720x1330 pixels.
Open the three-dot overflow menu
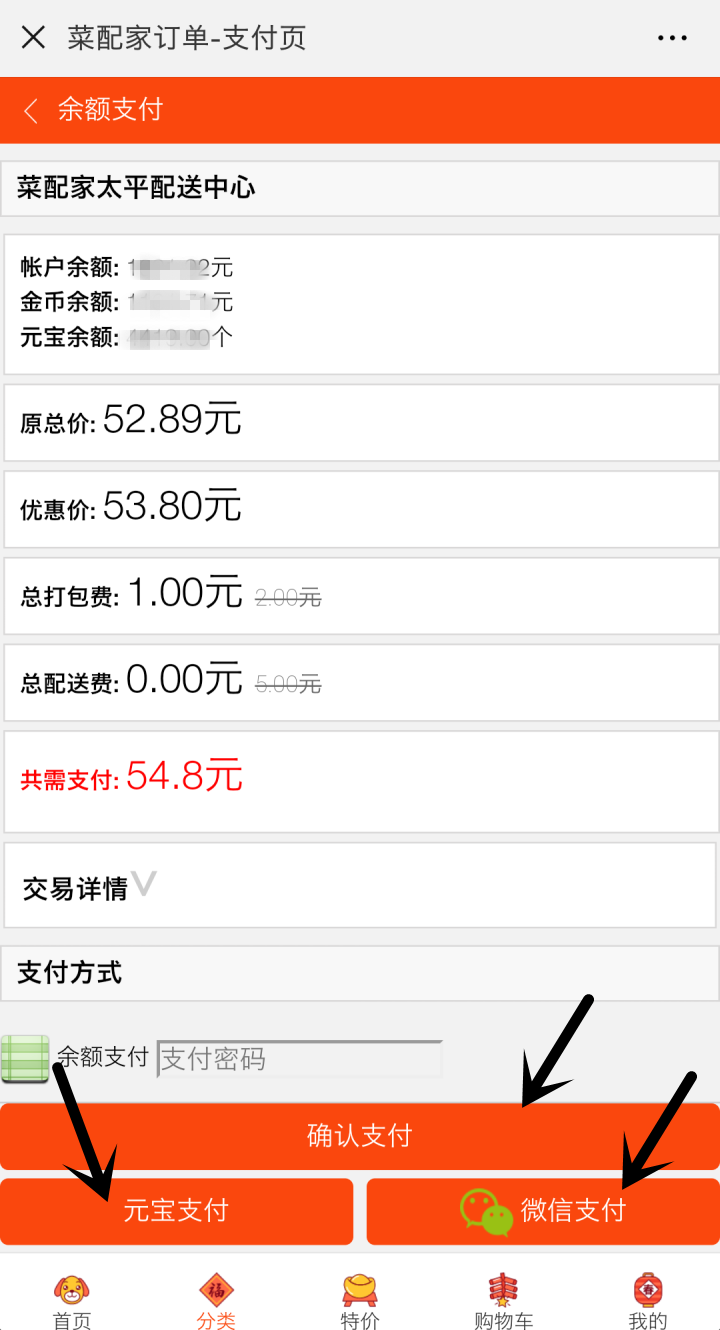point(672,38)
